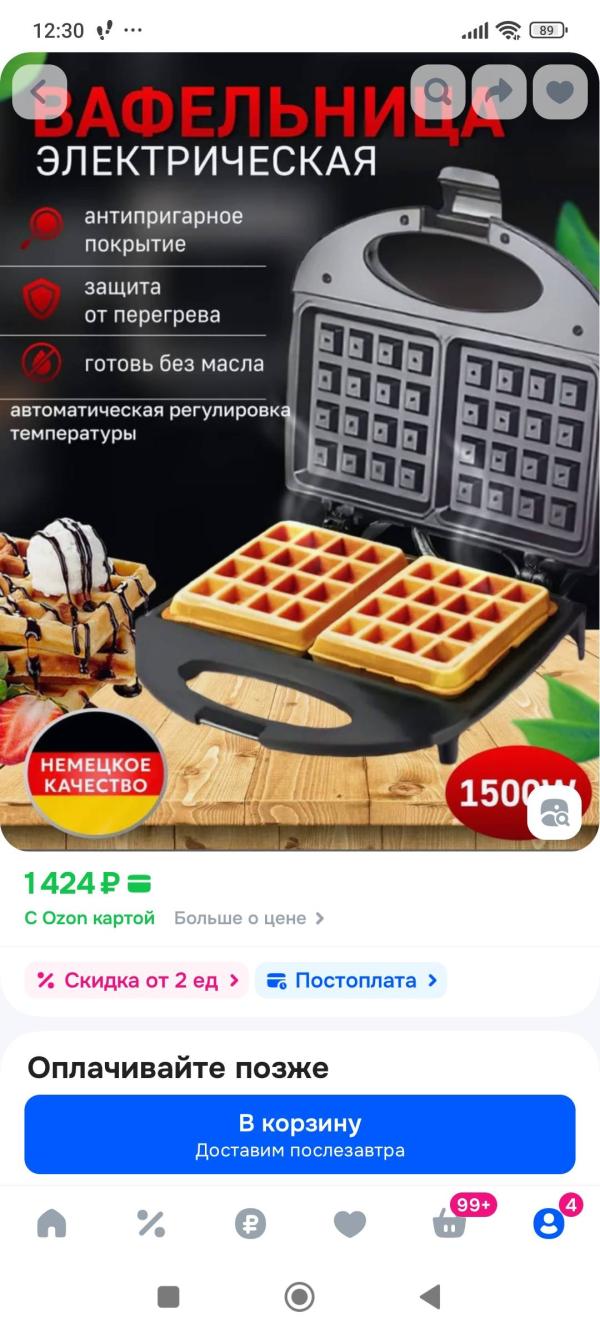Open the "Постоплата" chip
This screenshot has width=600, height=1332.
click(351, 980)
